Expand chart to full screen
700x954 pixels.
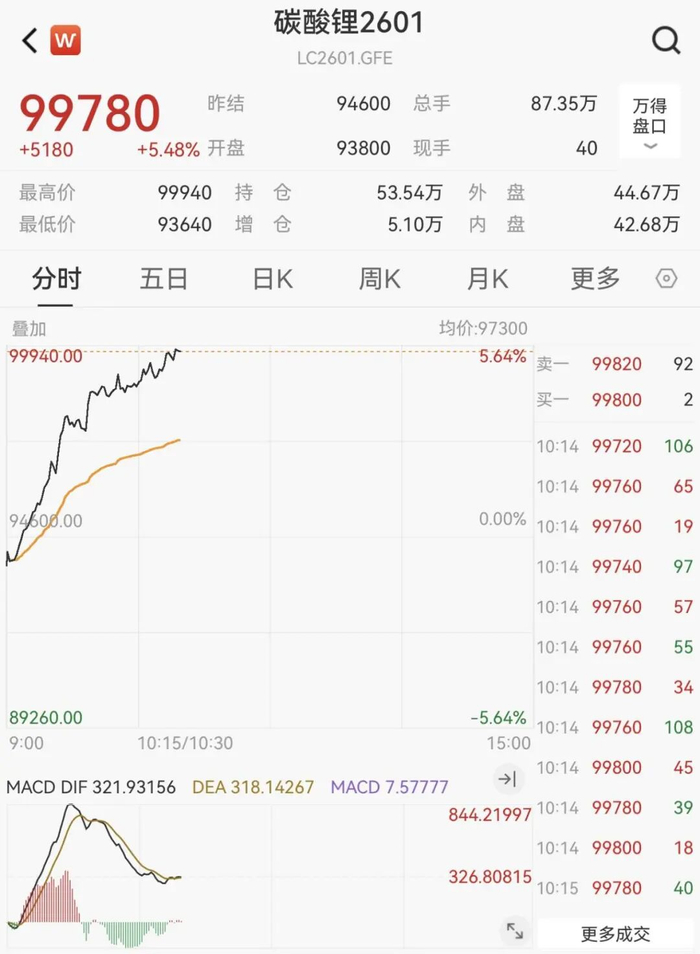click(515, 930)
